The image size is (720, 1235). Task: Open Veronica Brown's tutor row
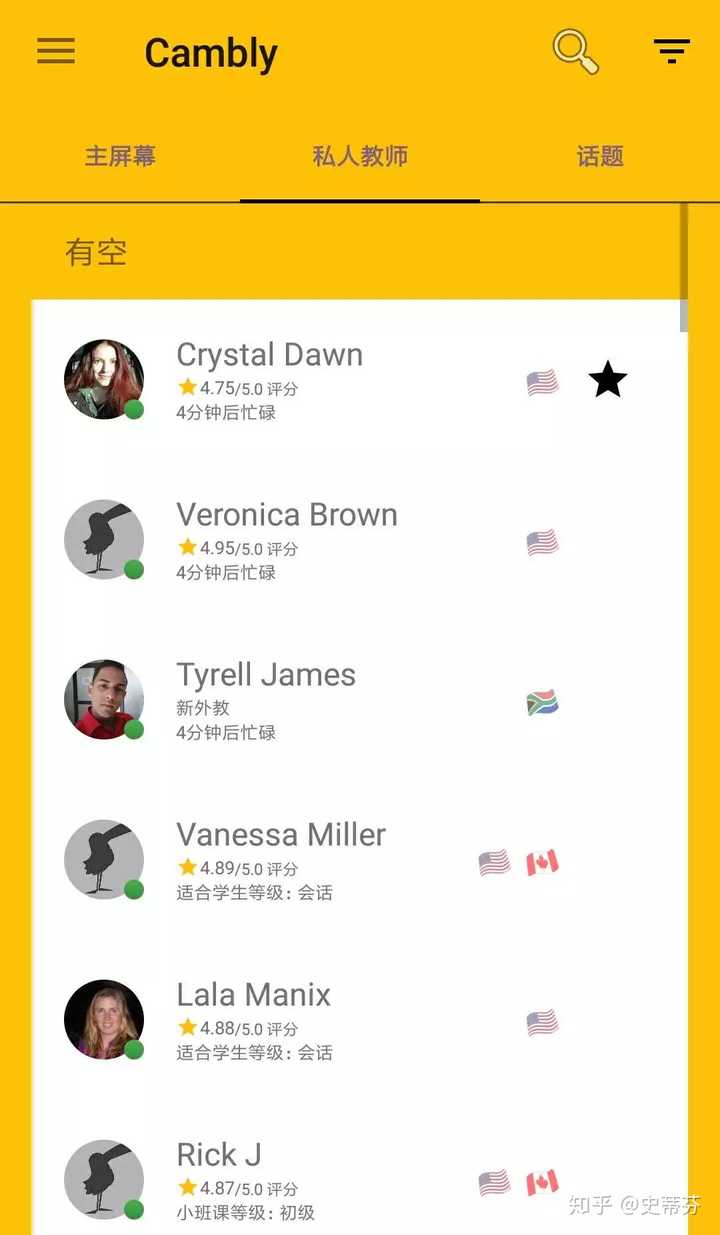(x=287, y=540)
